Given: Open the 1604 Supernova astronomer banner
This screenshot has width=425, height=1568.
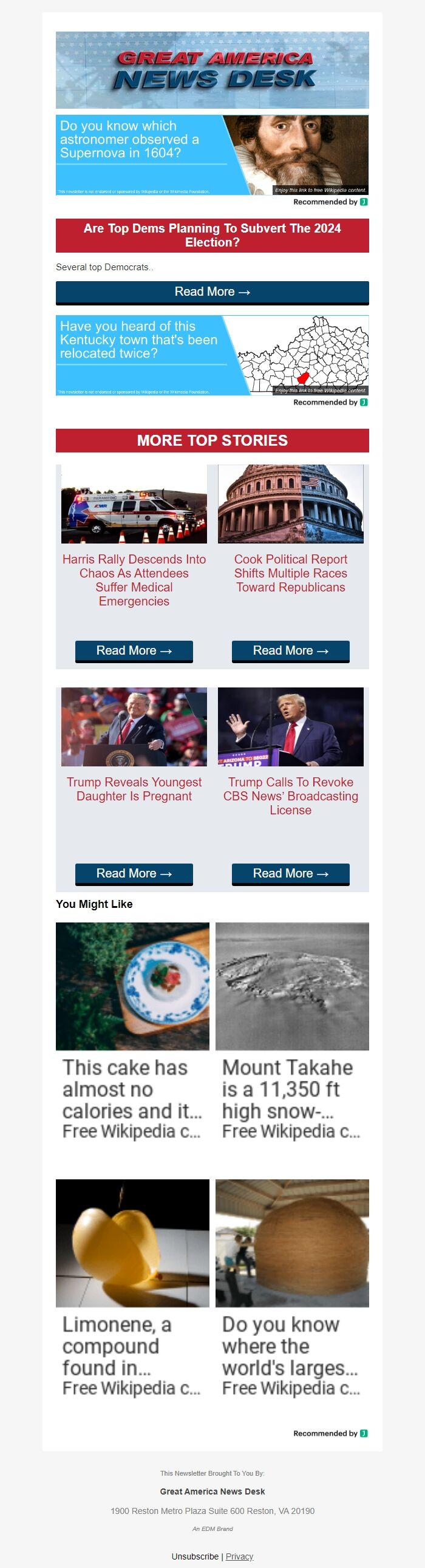Looking at the screenshot, I should 212,155.
